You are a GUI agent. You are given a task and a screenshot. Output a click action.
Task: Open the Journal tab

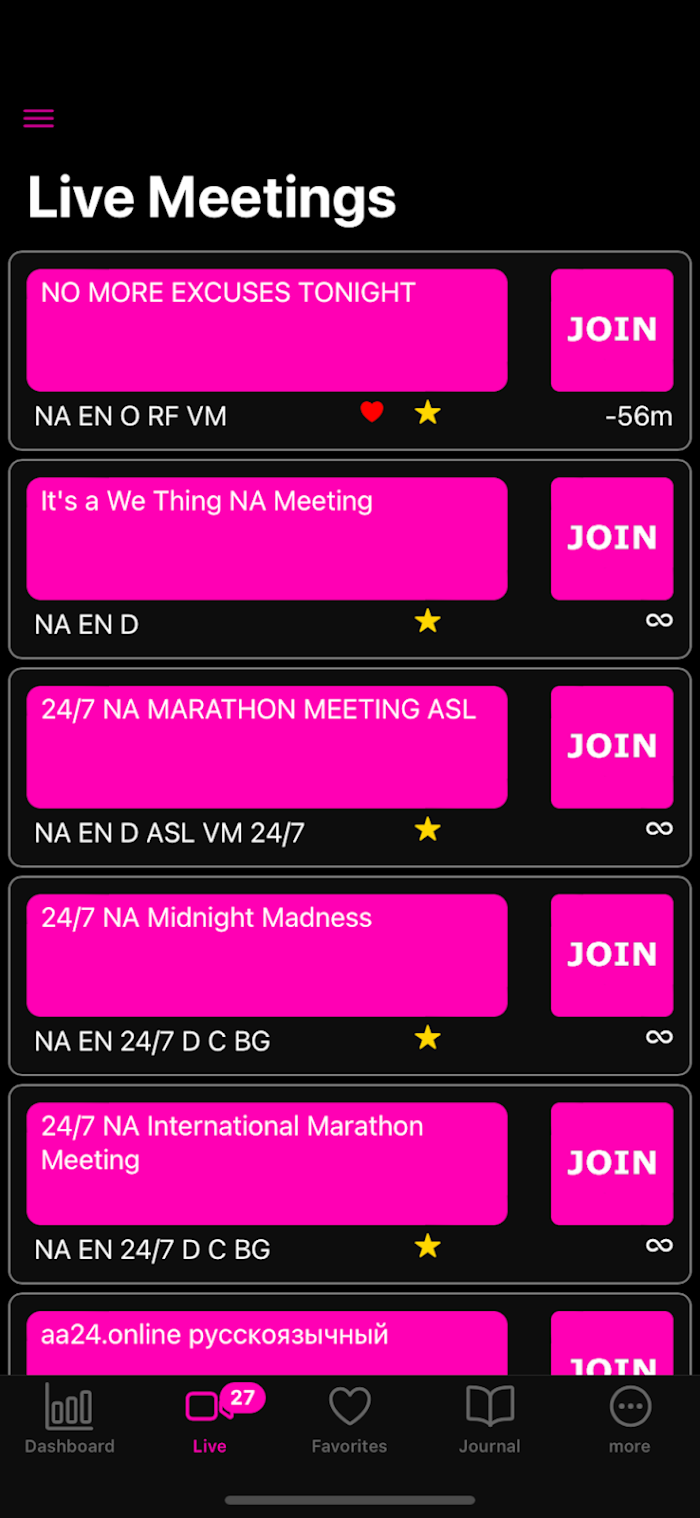coord(490,1420)
